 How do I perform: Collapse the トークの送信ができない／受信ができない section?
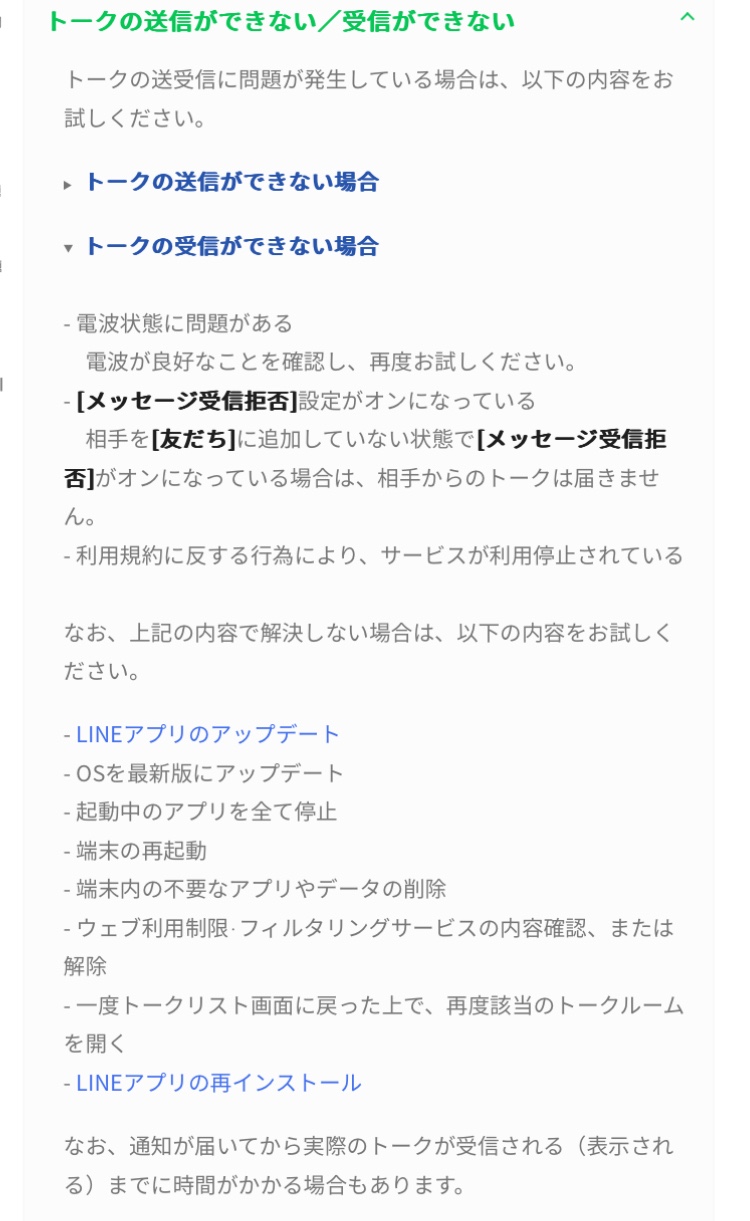tap(686, 17)
